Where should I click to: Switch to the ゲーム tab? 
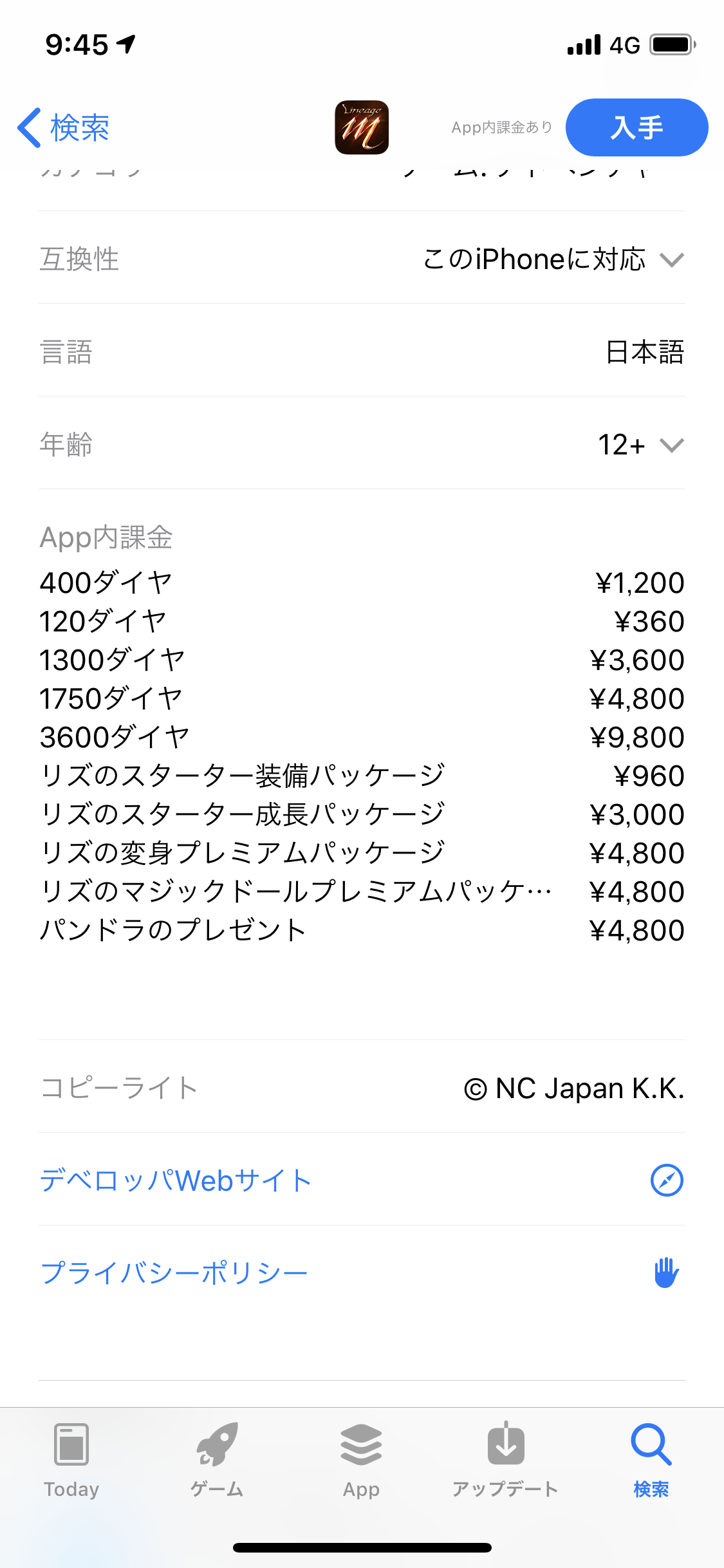(217, 1460)
